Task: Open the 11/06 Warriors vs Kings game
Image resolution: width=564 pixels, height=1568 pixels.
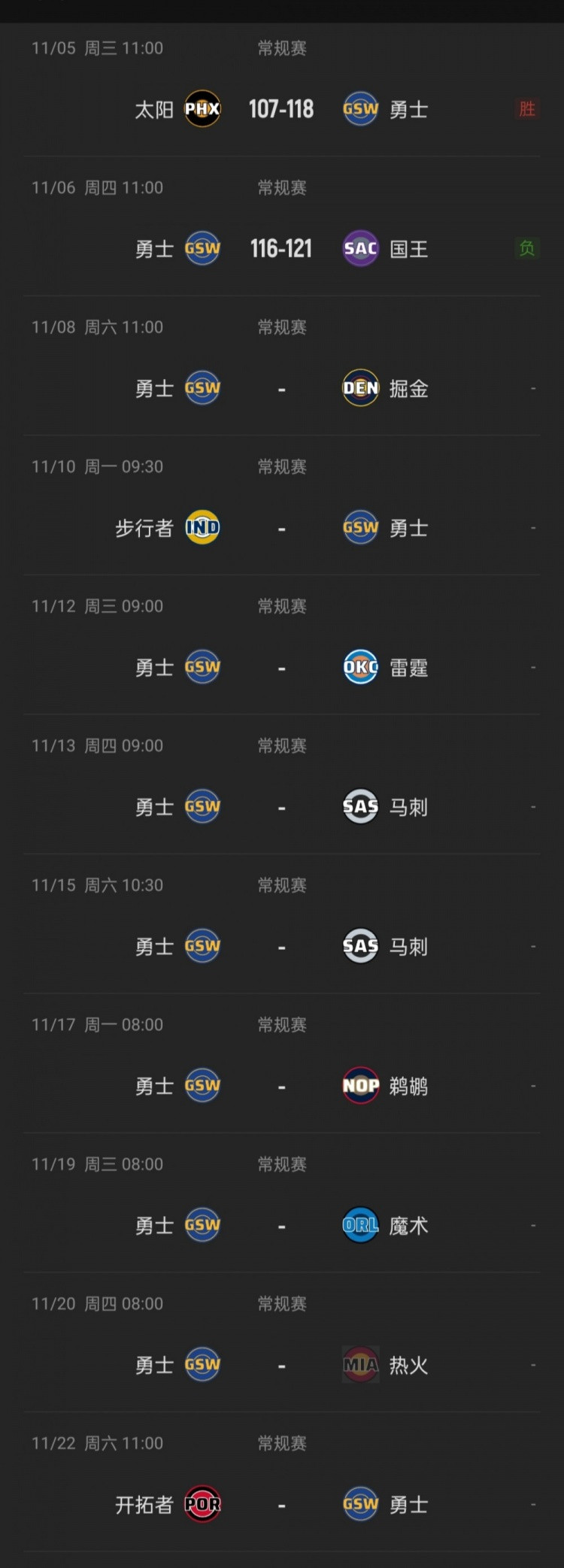Action: tap(282, 226)
